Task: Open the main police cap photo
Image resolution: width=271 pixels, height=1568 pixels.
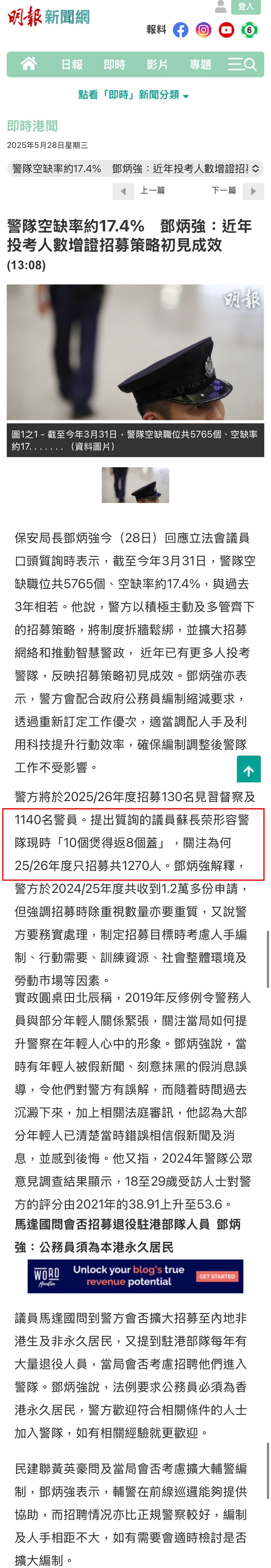Action: [135, 352]
